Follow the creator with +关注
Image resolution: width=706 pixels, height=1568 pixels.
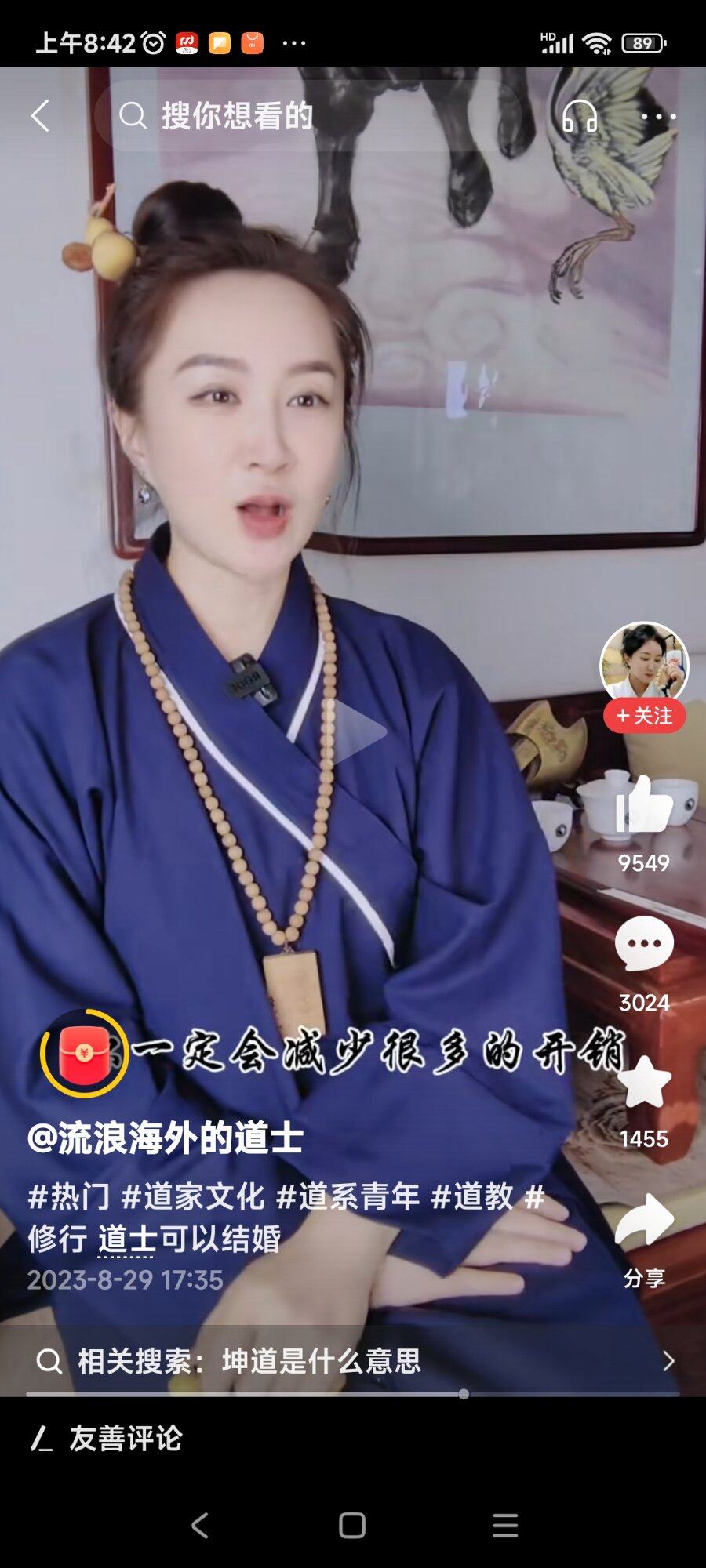pos(643,716)
